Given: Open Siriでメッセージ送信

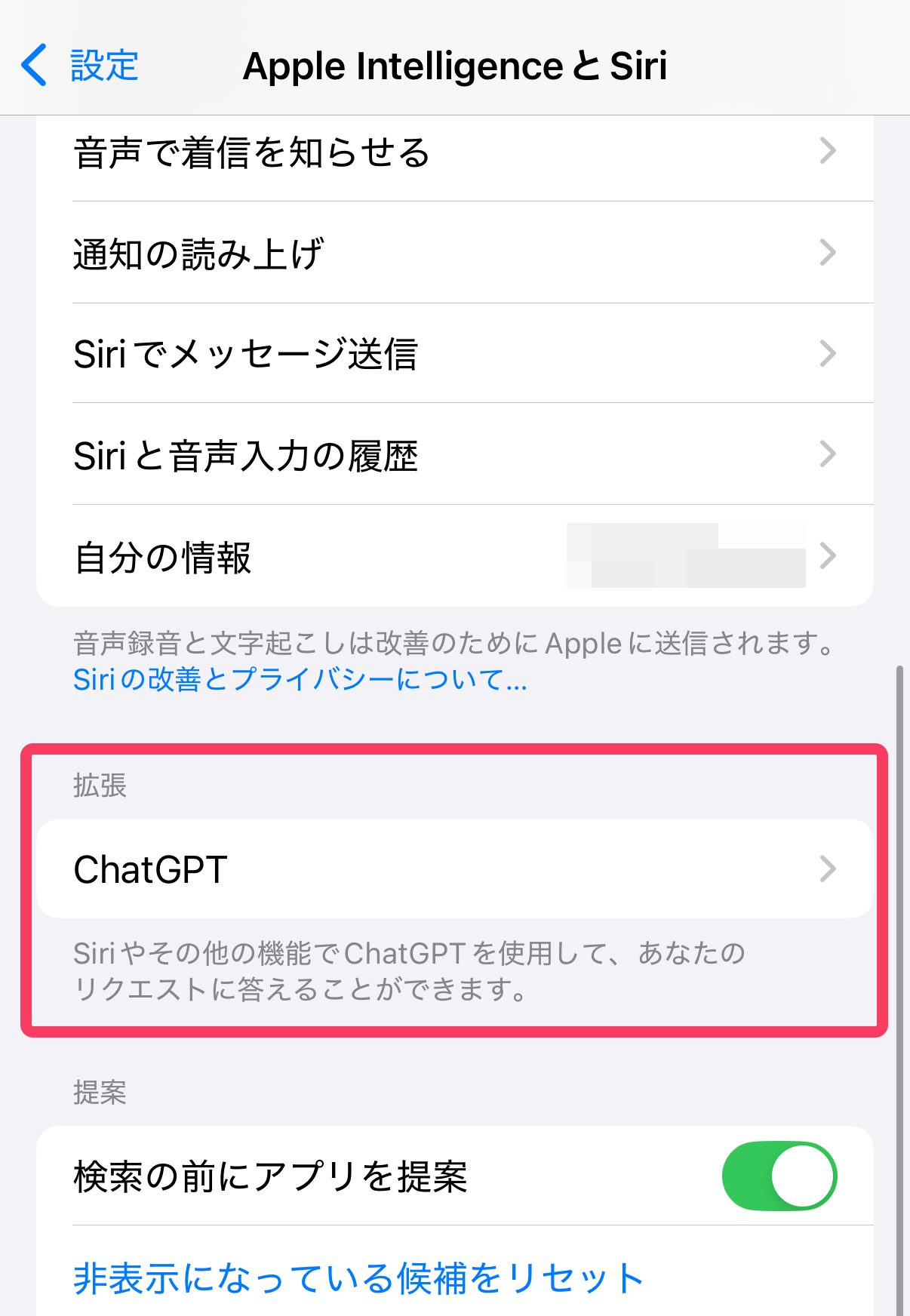Looking at the screenshot, I should click(x=454, y=353).
